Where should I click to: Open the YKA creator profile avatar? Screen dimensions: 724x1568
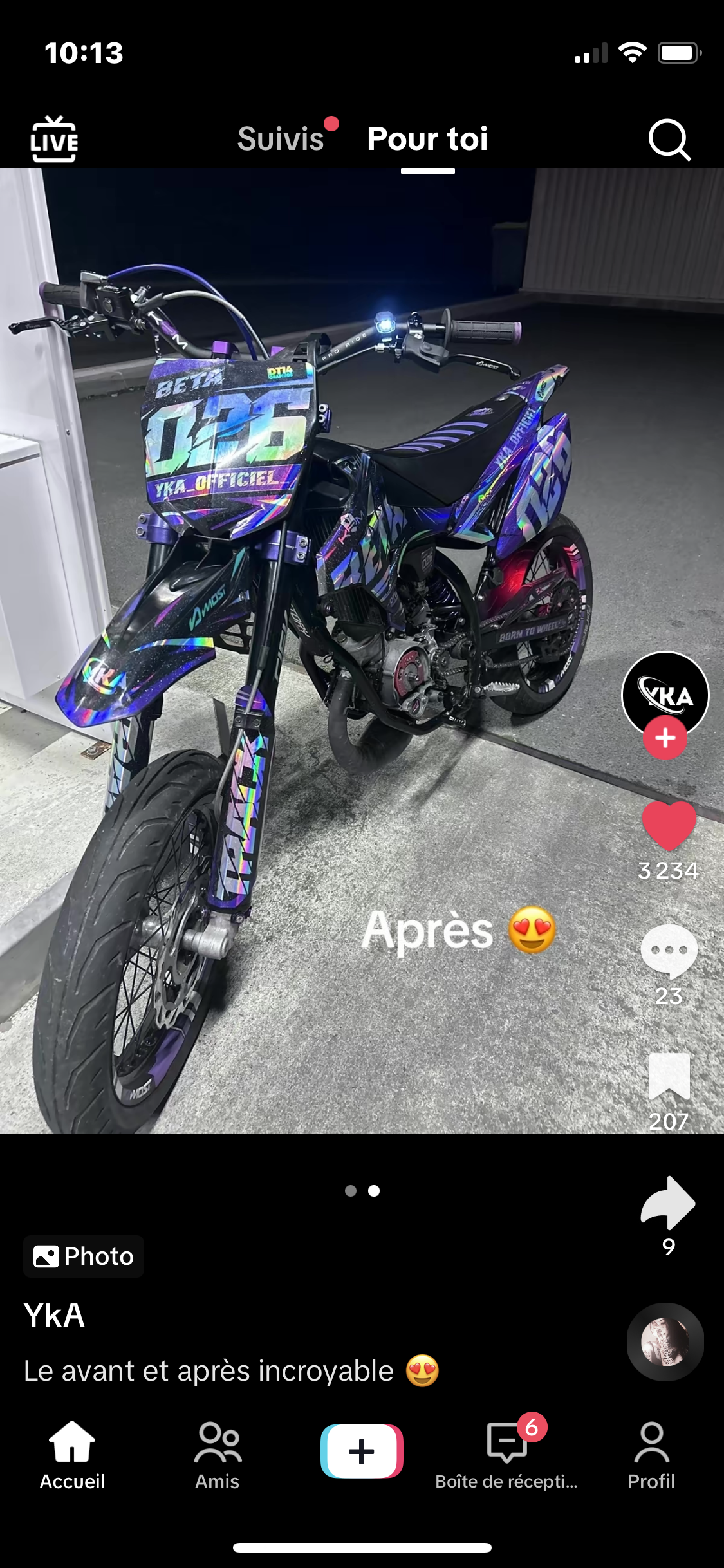pos(665,693)
